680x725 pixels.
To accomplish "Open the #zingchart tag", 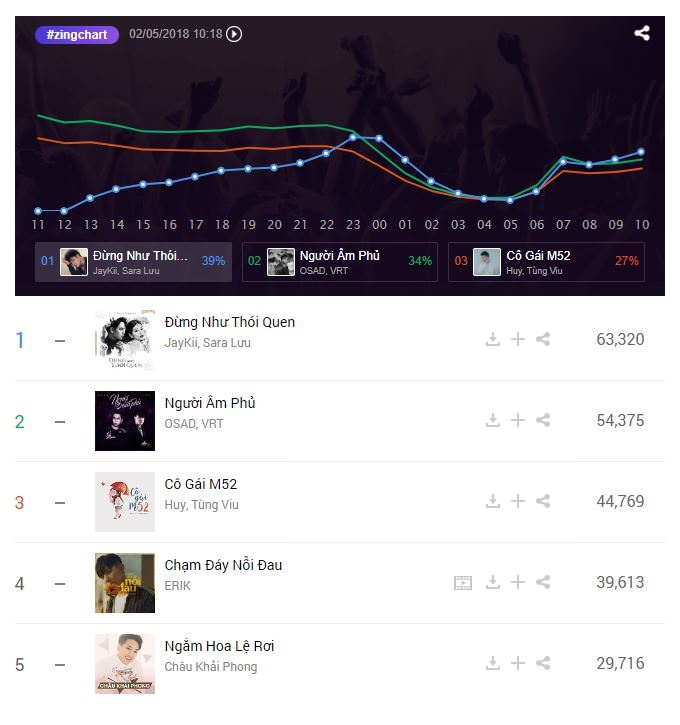I will [77, 35].
